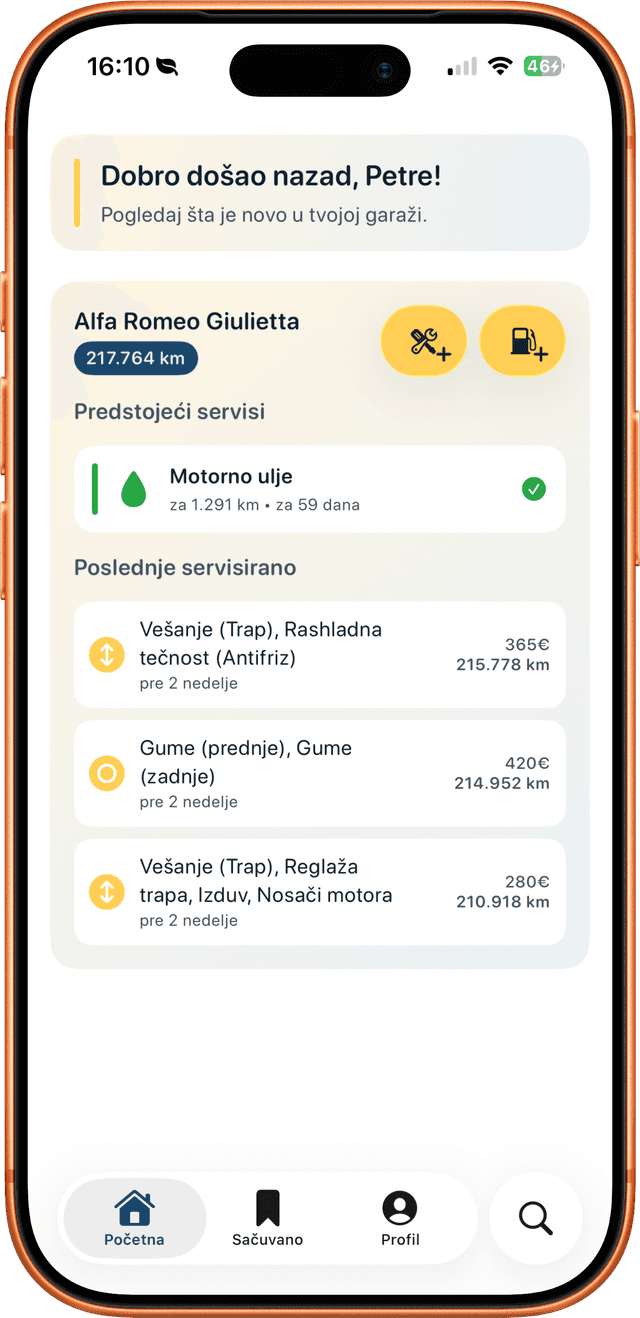The image size is (640, 1318).
Task: Open the Alfa Romeo Giulietta vehicle details
Action: (x=187, y=321)
